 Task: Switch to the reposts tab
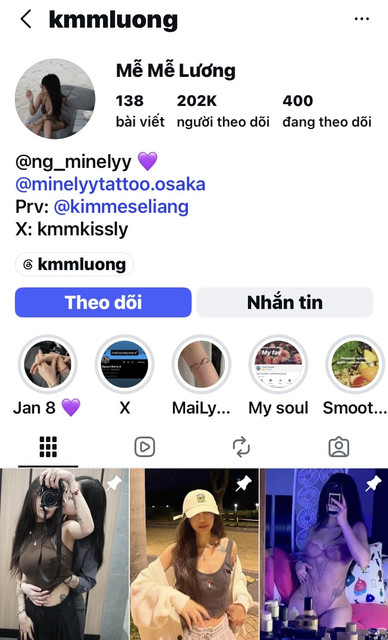pos(242,447)
